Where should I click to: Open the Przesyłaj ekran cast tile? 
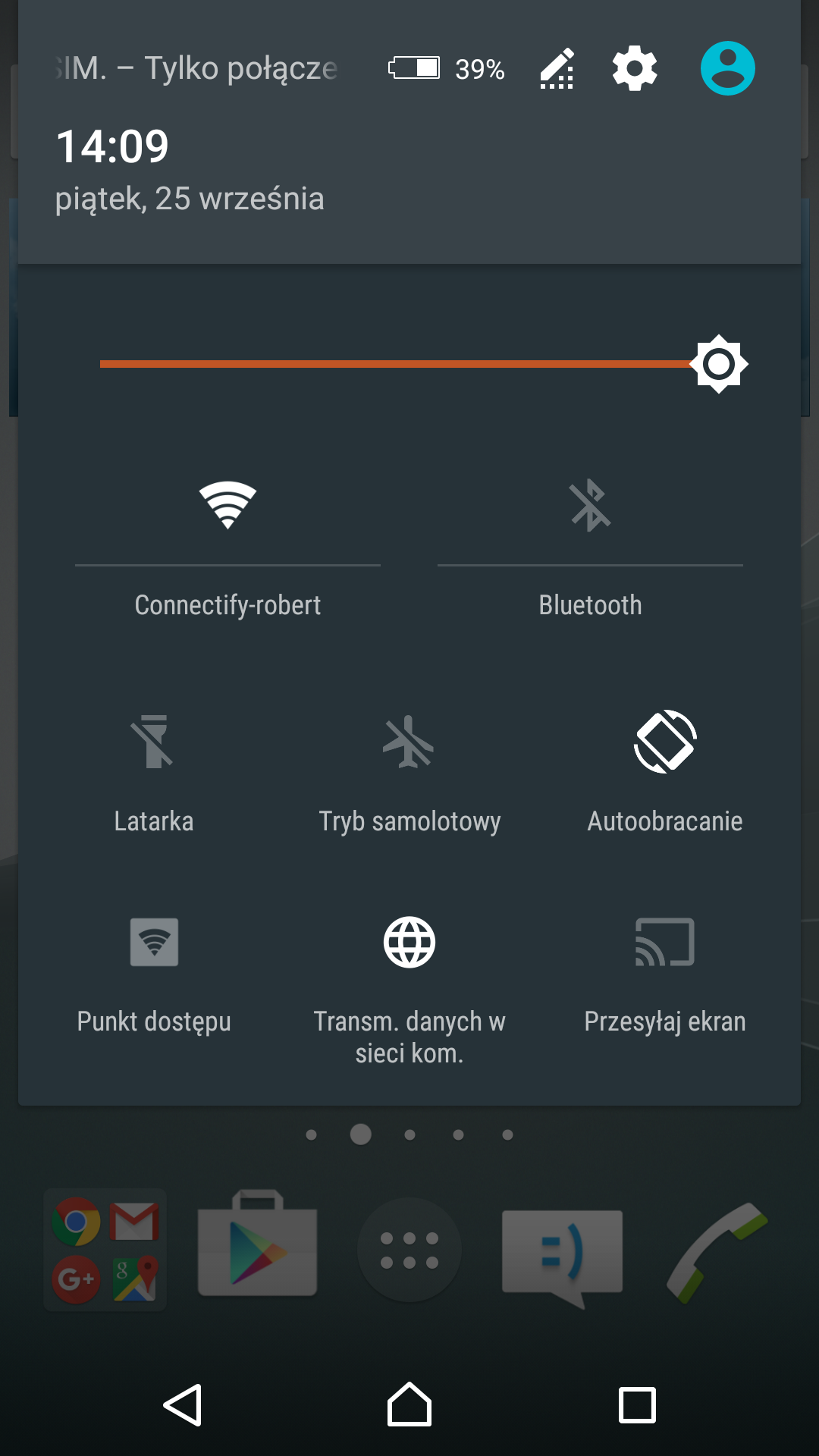pyautogui.click(x=665, y=943)
